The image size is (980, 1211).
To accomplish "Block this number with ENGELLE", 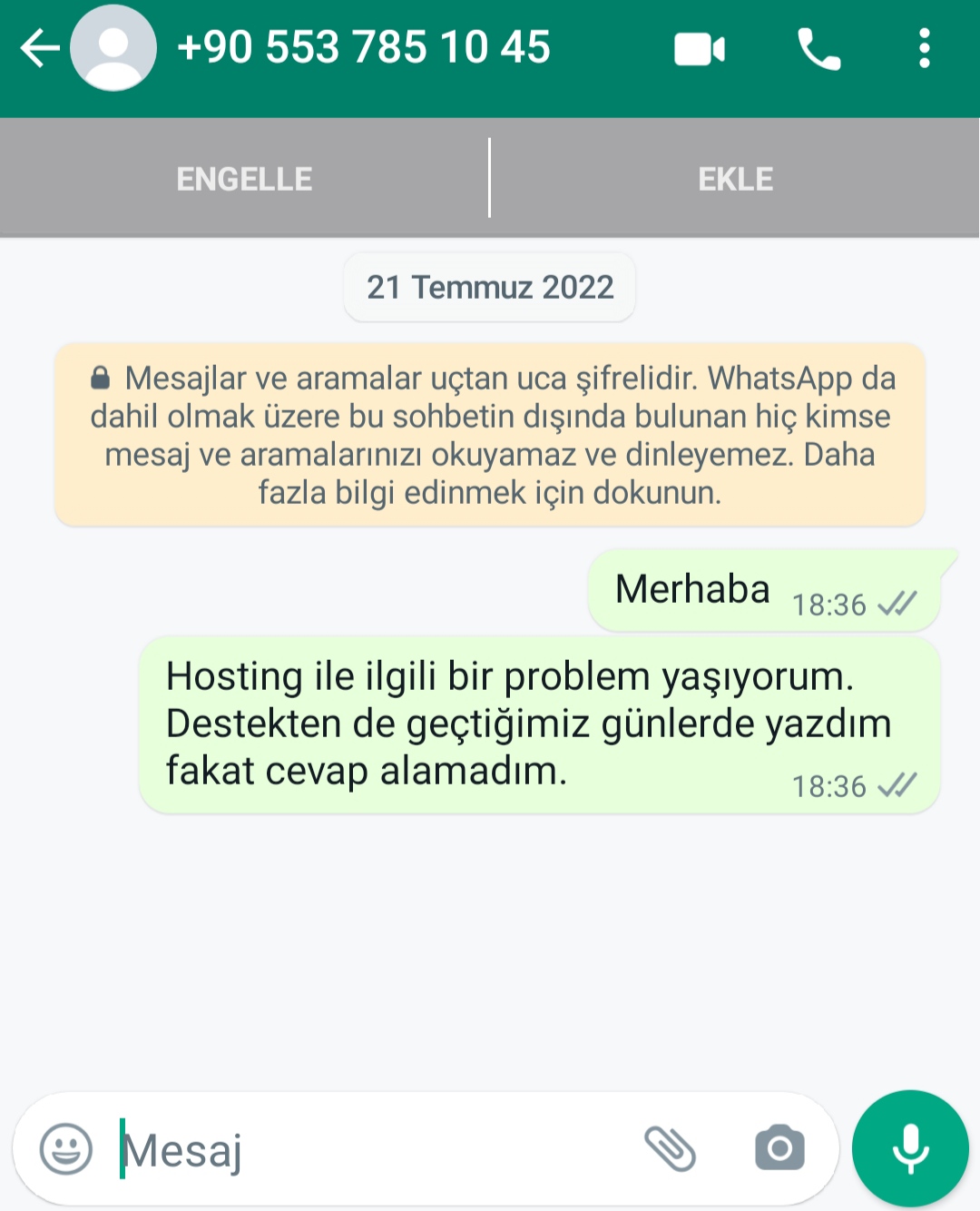I will 244,179.
